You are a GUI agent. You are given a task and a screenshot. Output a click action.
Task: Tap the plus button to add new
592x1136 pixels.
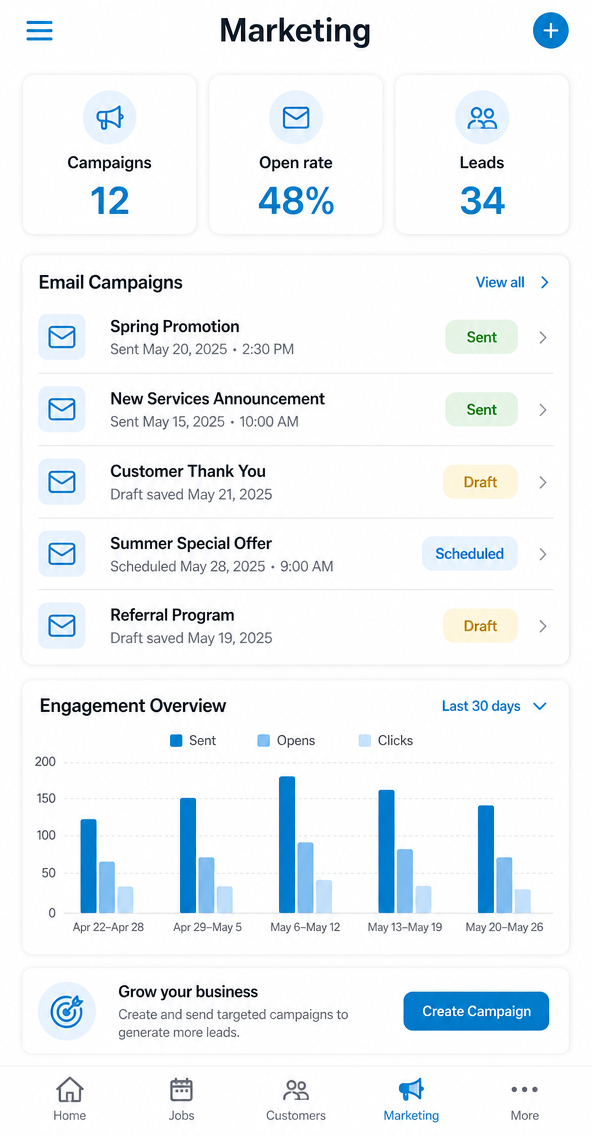coord(551,30)
